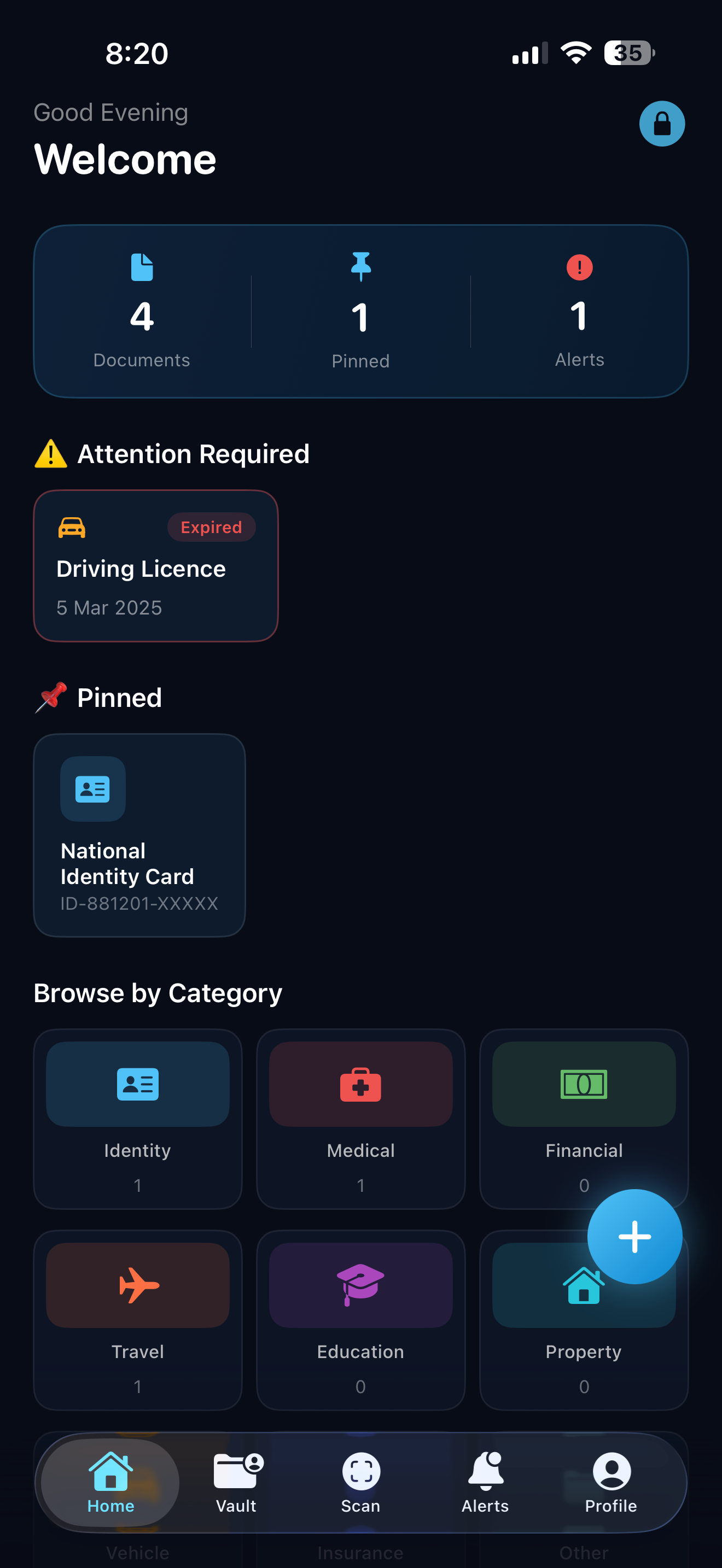722x1568 pixels.
Task: Browse the Identity category
Action: (x=138, y=1118)
